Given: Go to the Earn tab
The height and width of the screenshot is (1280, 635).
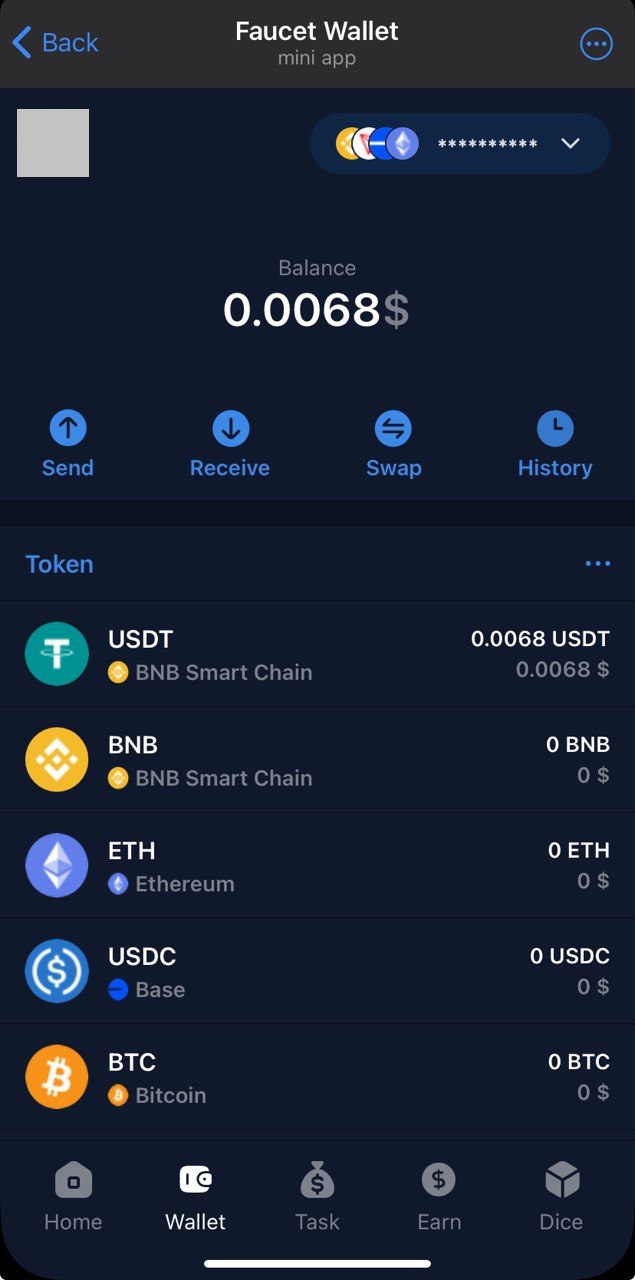Looking at the screenshot, I should 439,1197.
